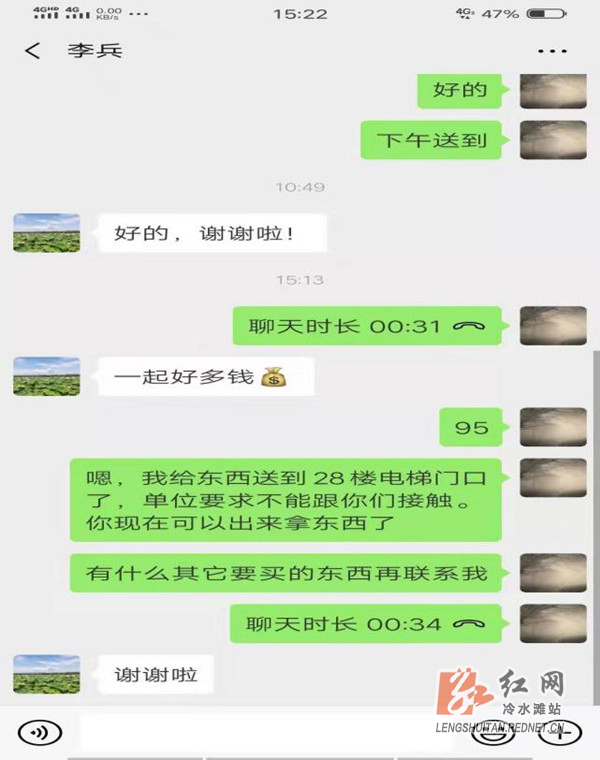The height and width of the screenshot is (760, 600).
Task: Go back from the chat with 李兵
Action: [x=33, y=51]
